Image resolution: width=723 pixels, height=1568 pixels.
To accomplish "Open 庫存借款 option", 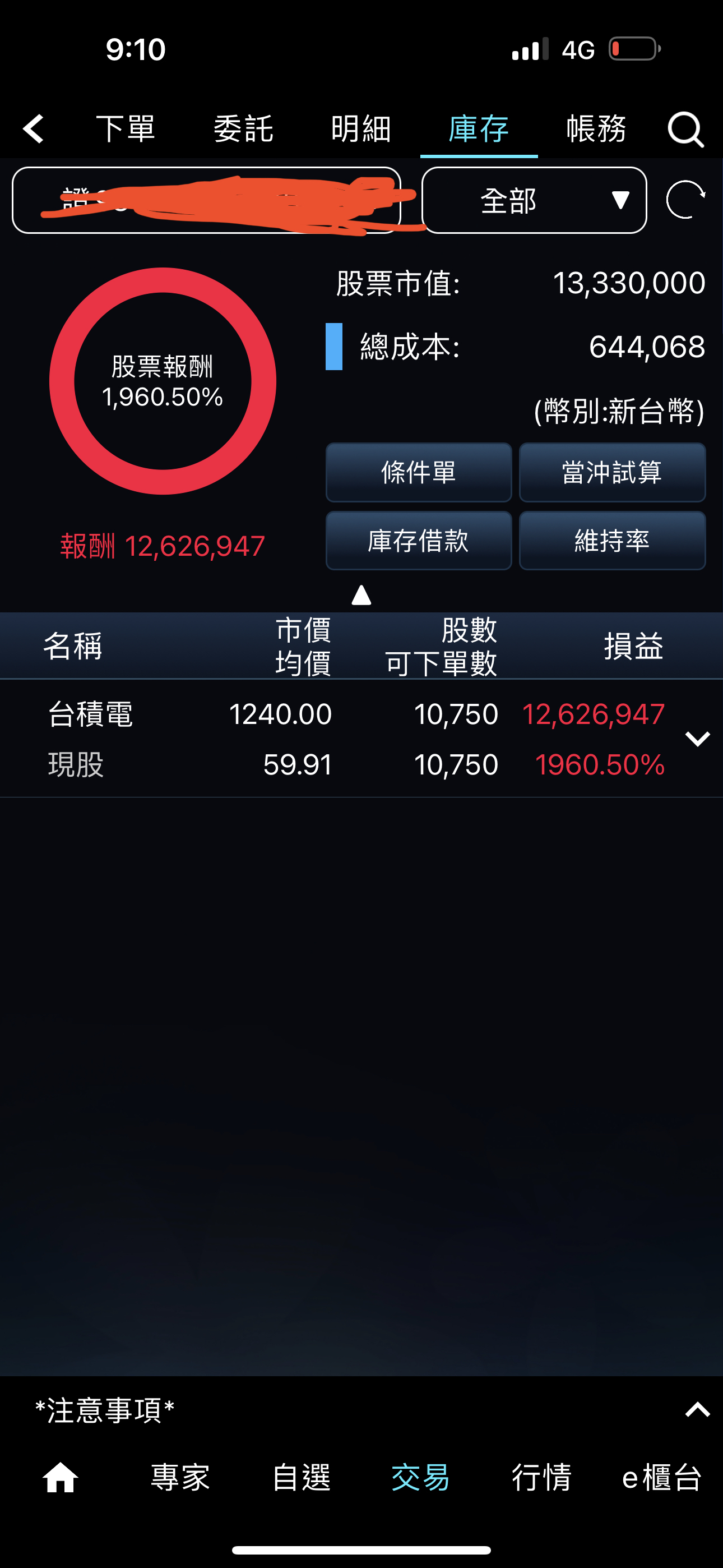I will pos(419,541).
